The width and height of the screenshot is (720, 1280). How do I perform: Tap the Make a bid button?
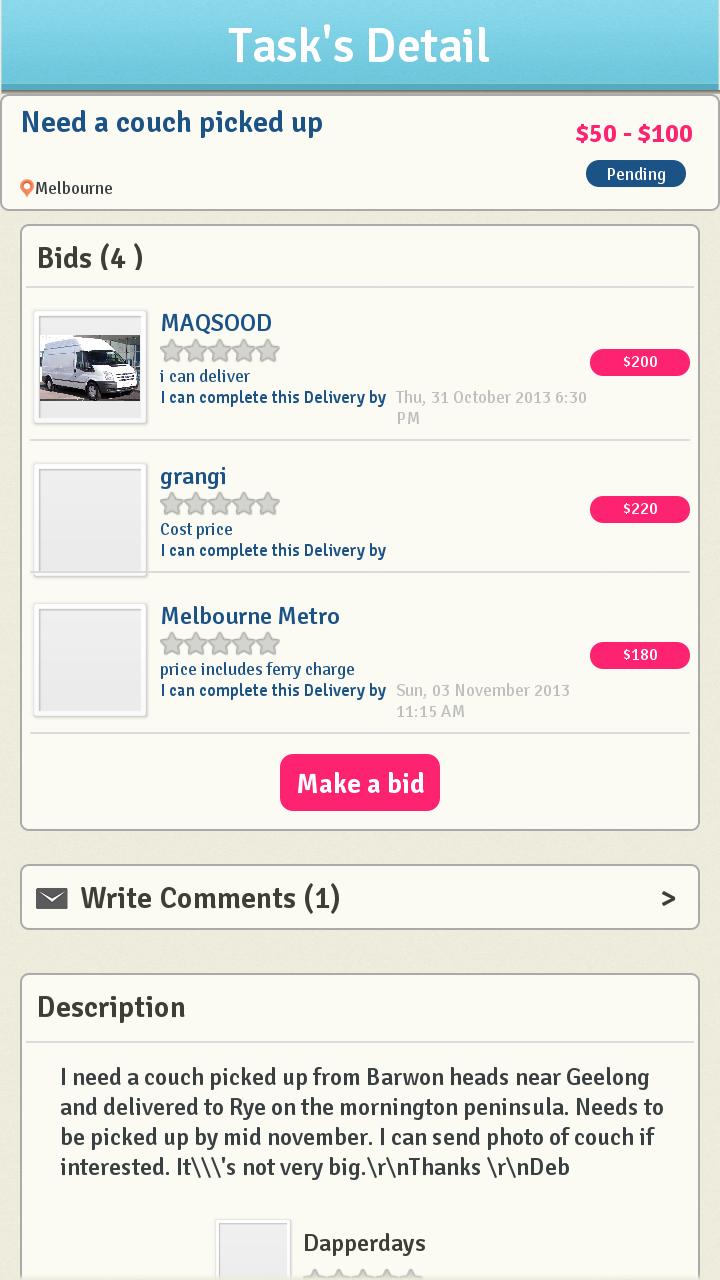click(359, 782)
